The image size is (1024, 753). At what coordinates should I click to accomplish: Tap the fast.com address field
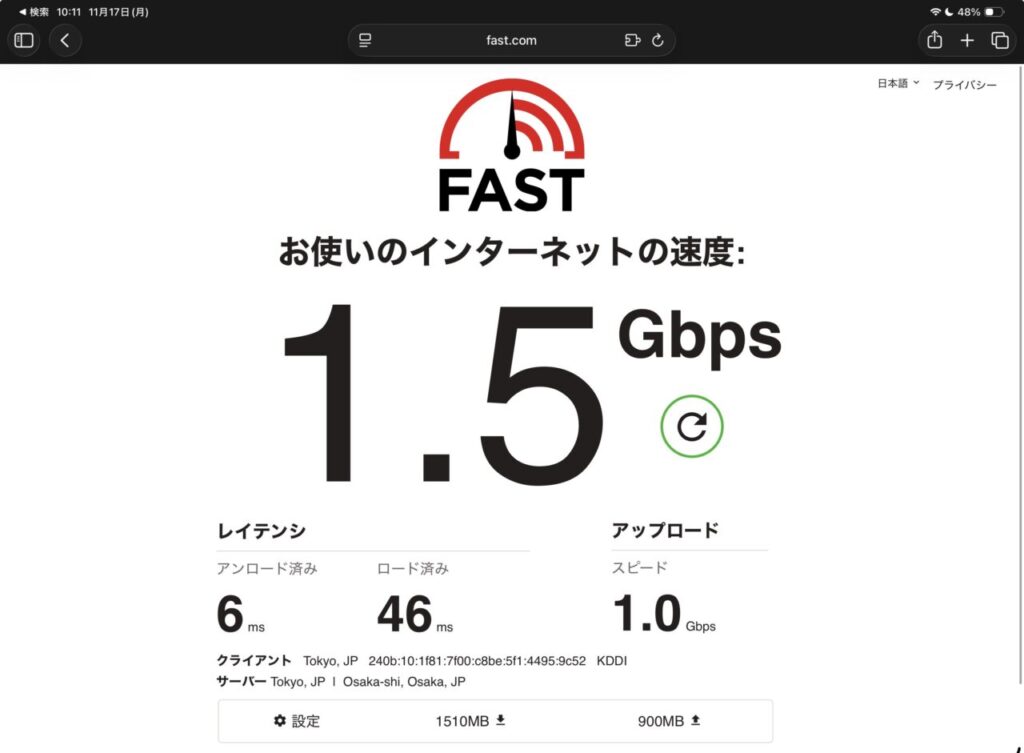[511, 41]
